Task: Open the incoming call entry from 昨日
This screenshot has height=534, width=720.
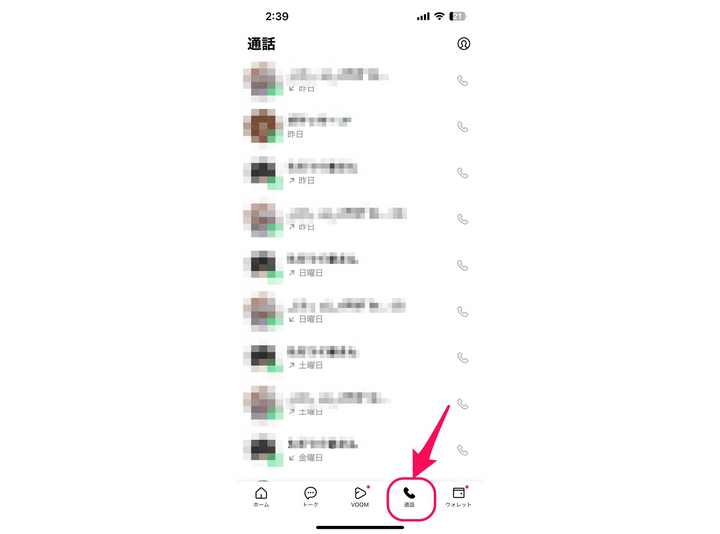Action: (340, 81)
